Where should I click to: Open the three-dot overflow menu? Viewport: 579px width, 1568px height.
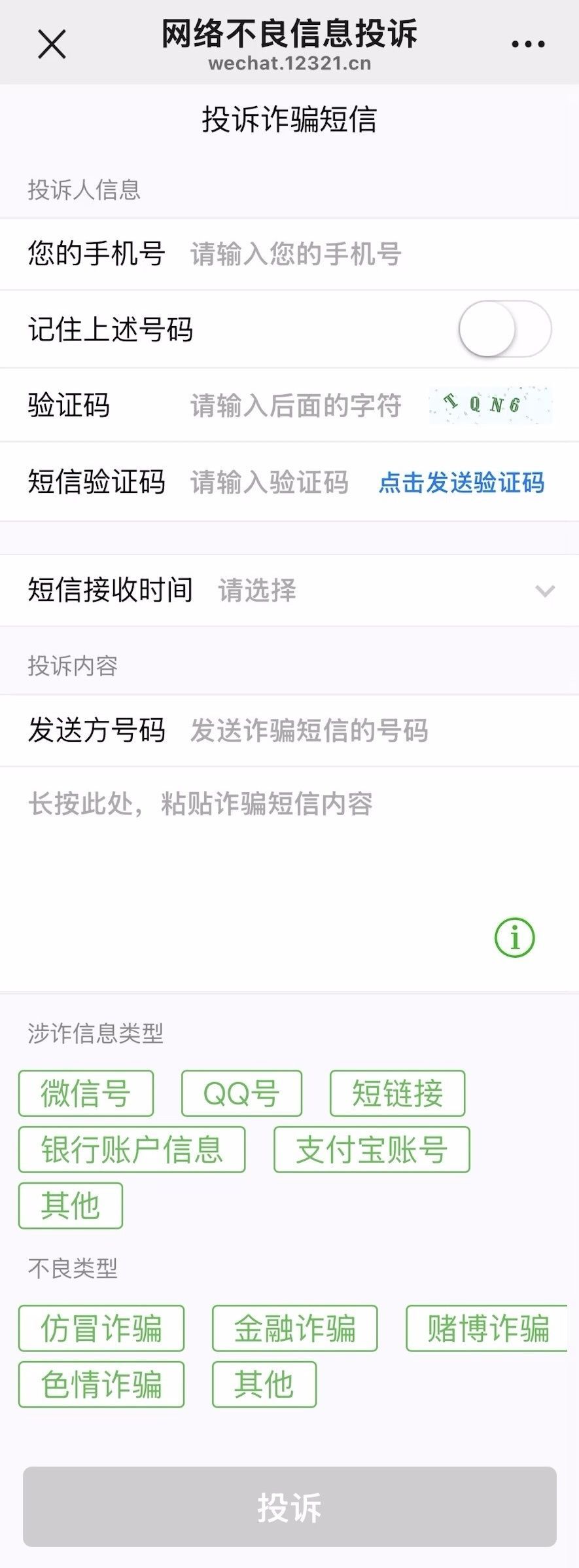(x=527, y=45)
